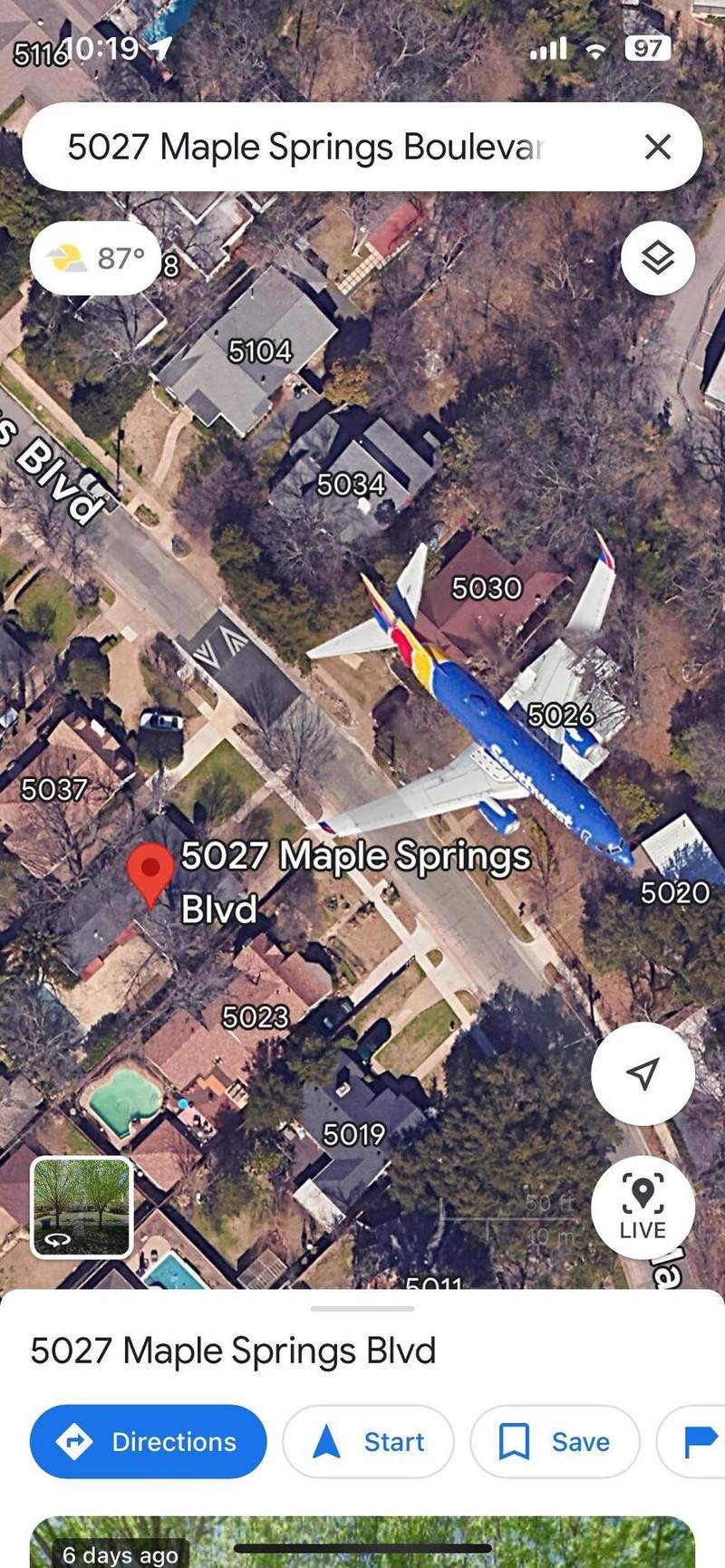Image resolution: width=725 pixels, height=1568 pixels.
Task: Launch Live View
Action: coord(643,1206)
